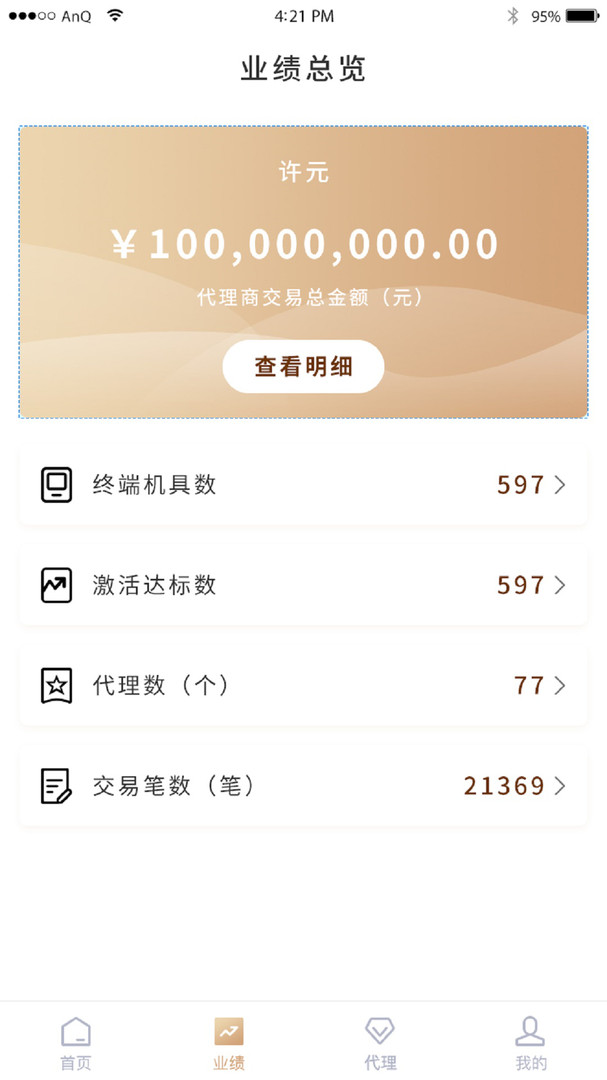Image resolution: width=607 pixels, height=1080 pixels.
Task: Select the 业绩 tab
Action: [x=228, y=1042]
